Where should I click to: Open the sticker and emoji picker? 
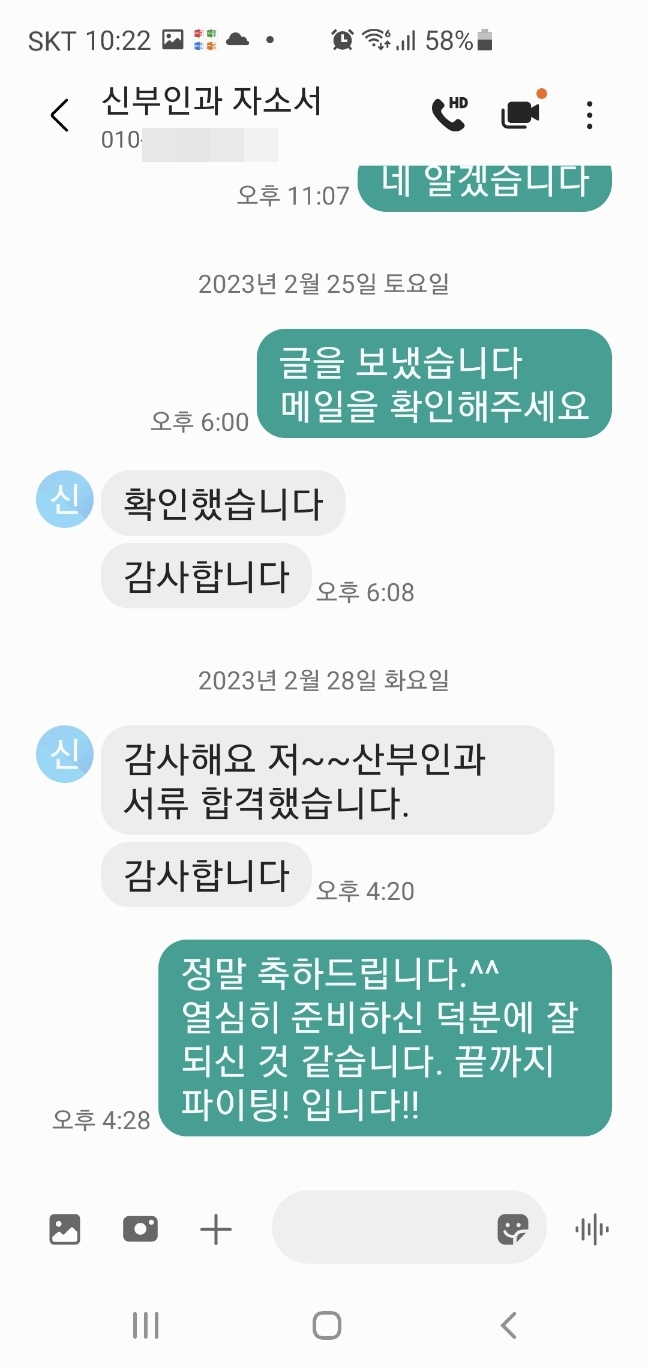(513, 1229)
